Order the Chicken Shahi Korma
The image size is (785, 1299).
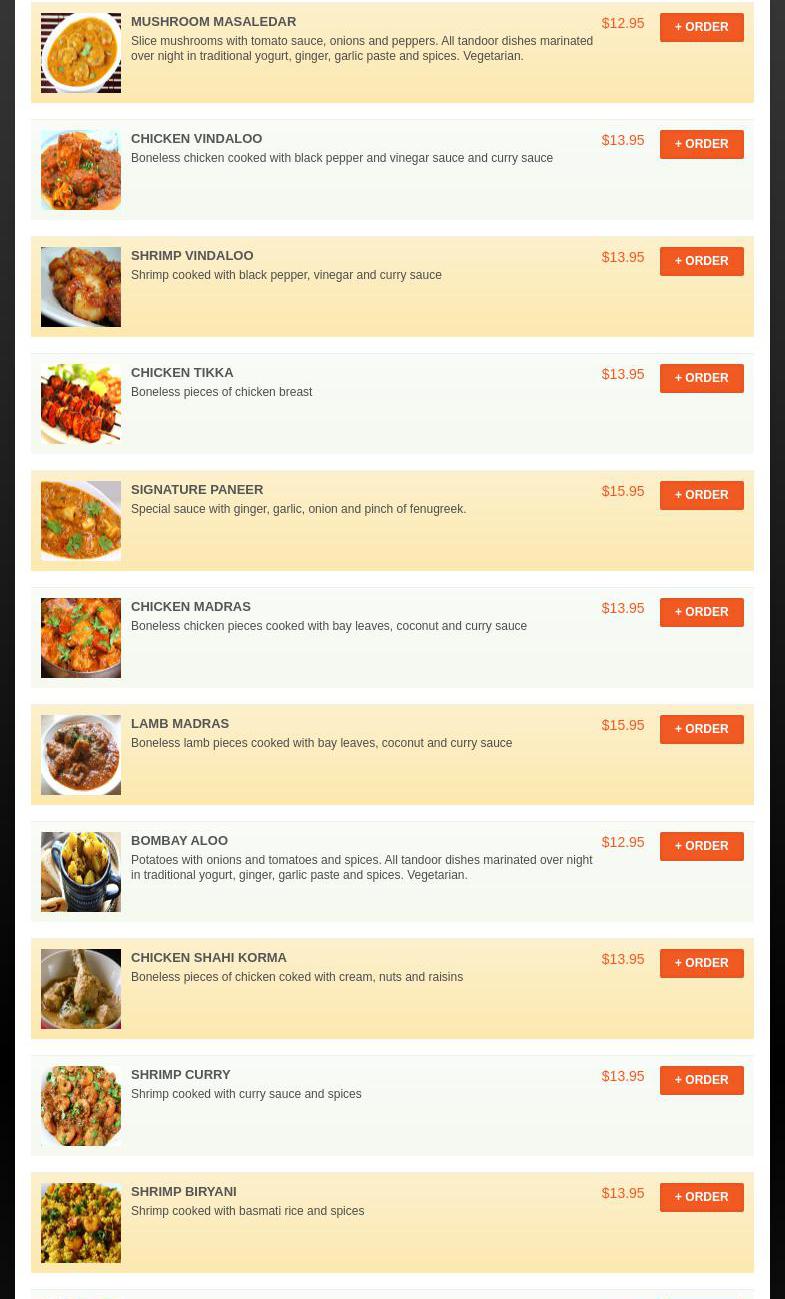tap(701, 963)
